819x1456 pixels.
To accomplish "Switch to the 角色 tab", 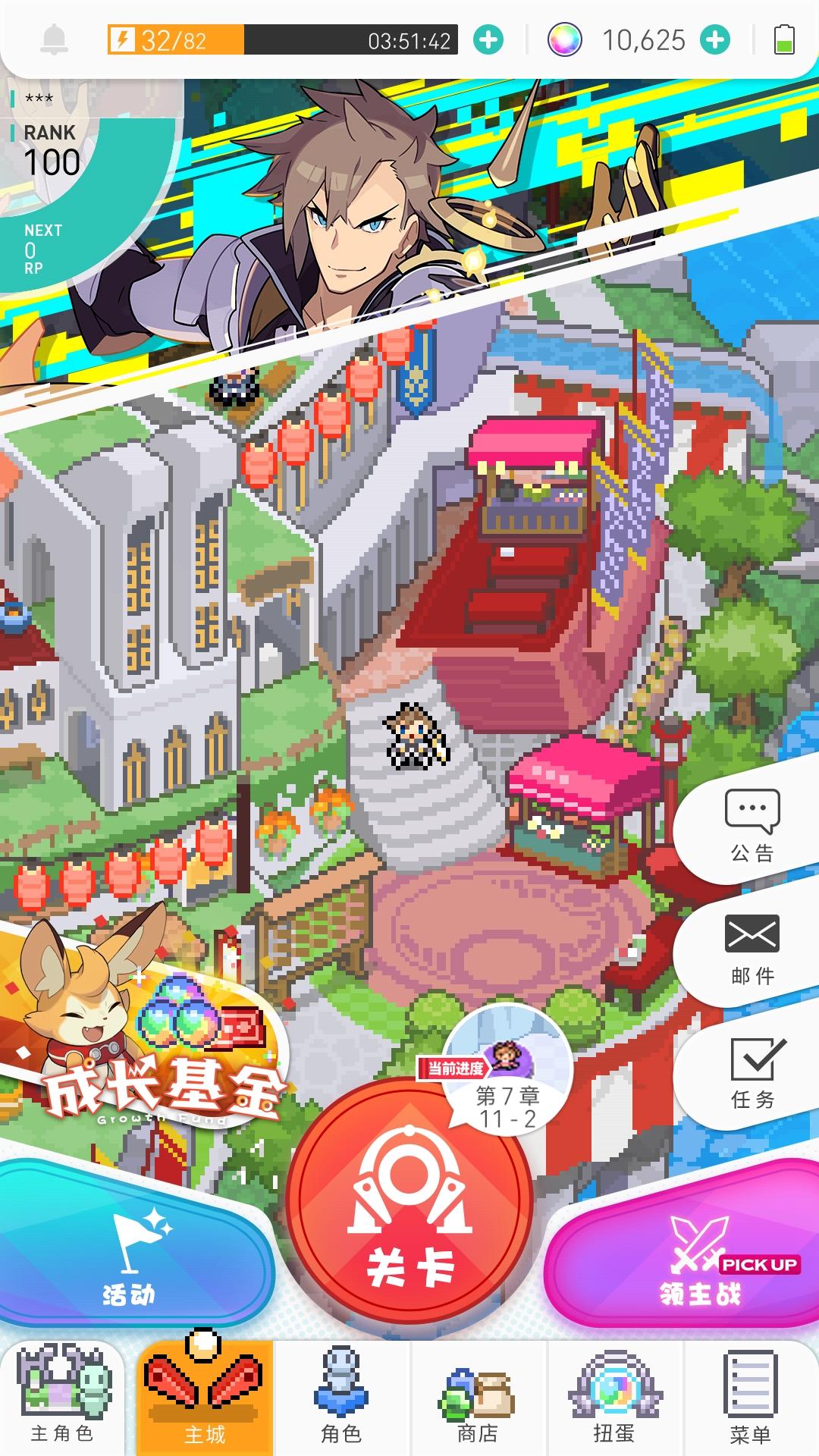I will 341,1397.
